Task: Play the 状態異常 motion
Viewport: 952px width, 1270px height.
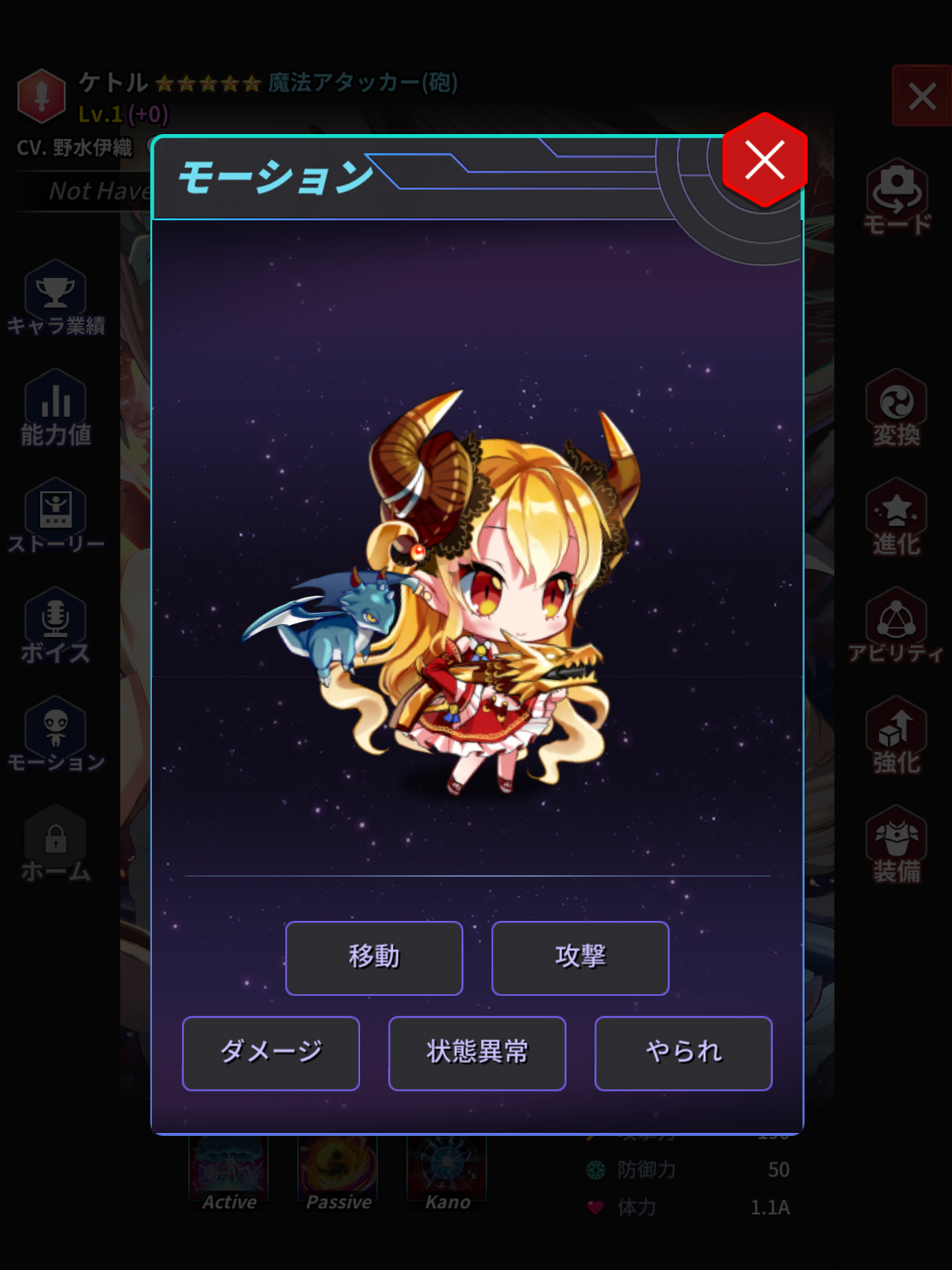Action: pyautogui.click(x=477, y=1053)
